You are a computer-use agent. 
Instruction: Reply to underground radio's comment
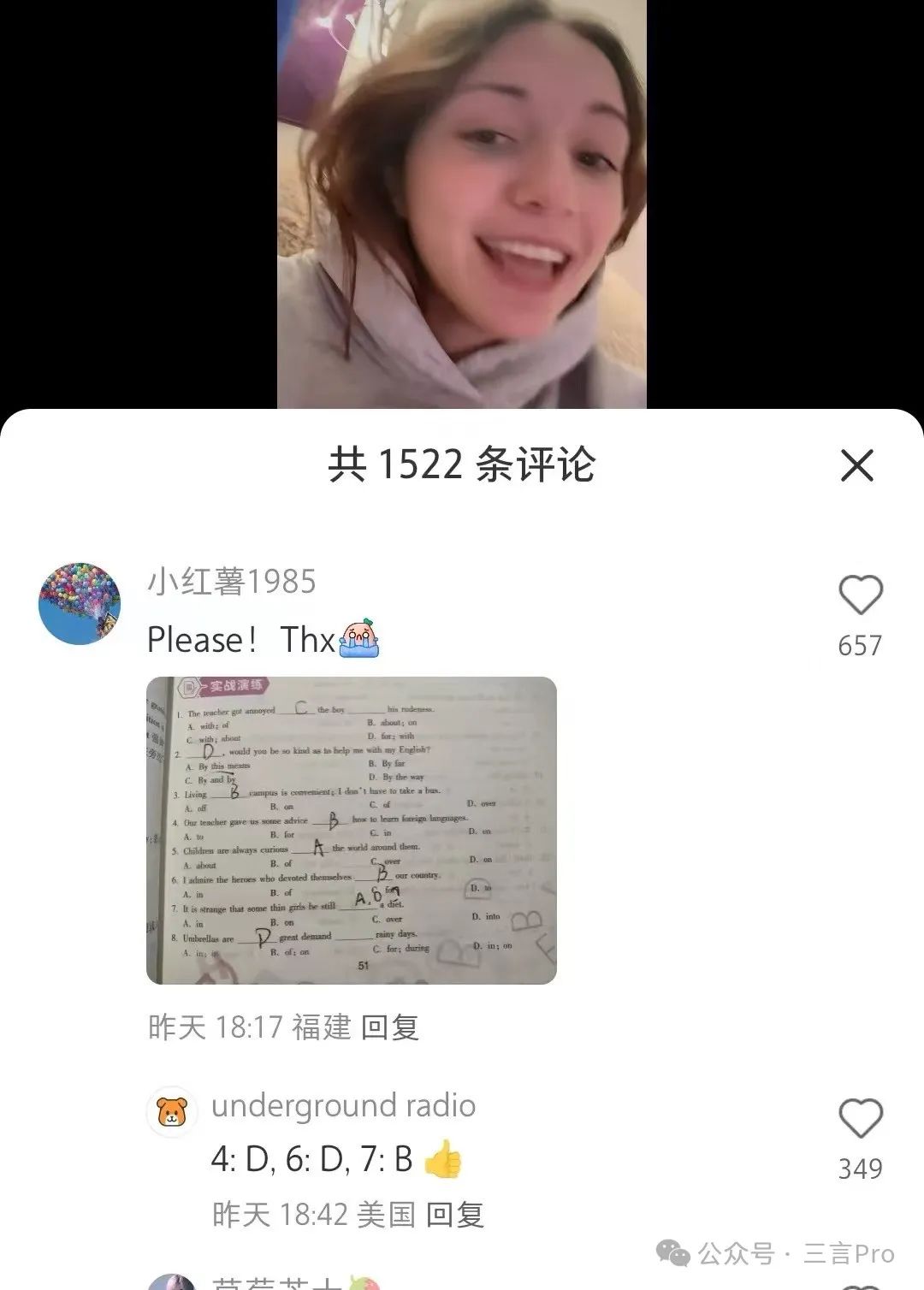[455, 1214]
